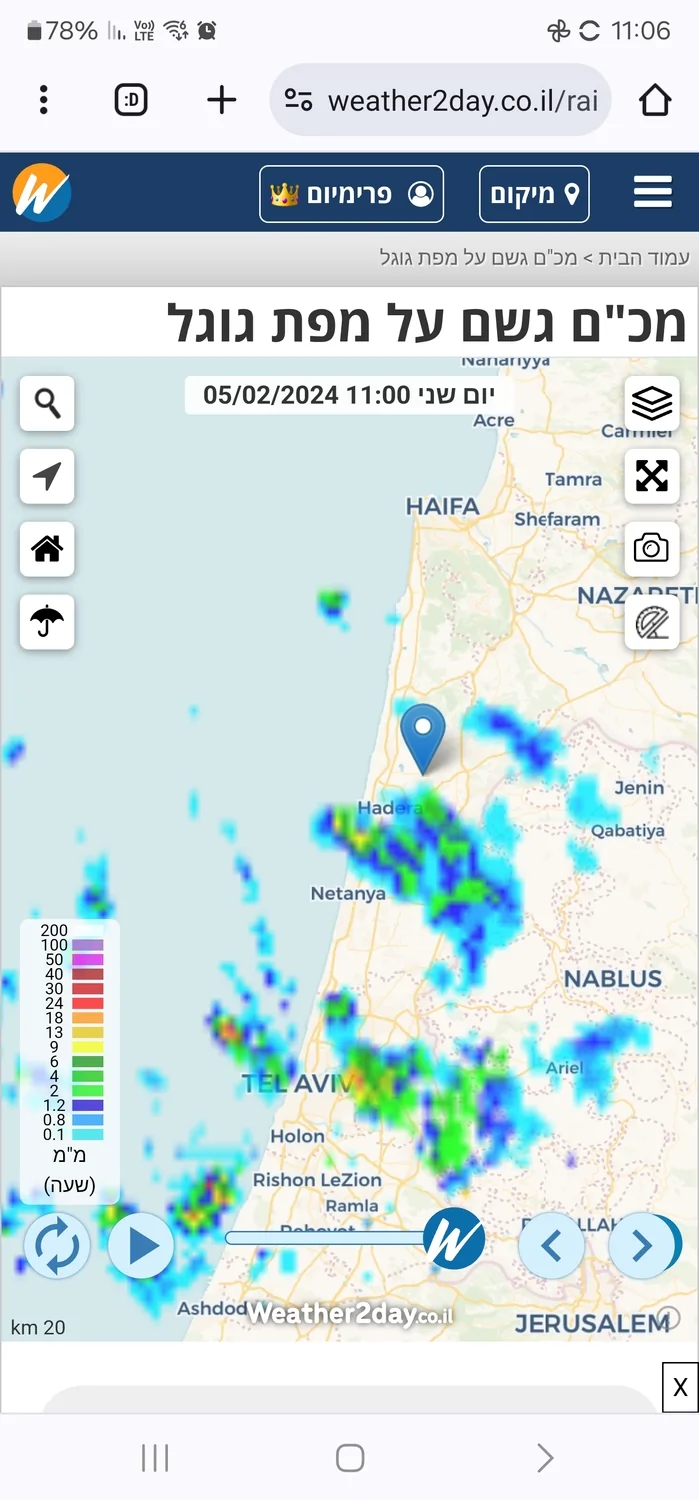The image size is (699, 1500).
Task: Reset the map to home view
Action: coord(47,549)
